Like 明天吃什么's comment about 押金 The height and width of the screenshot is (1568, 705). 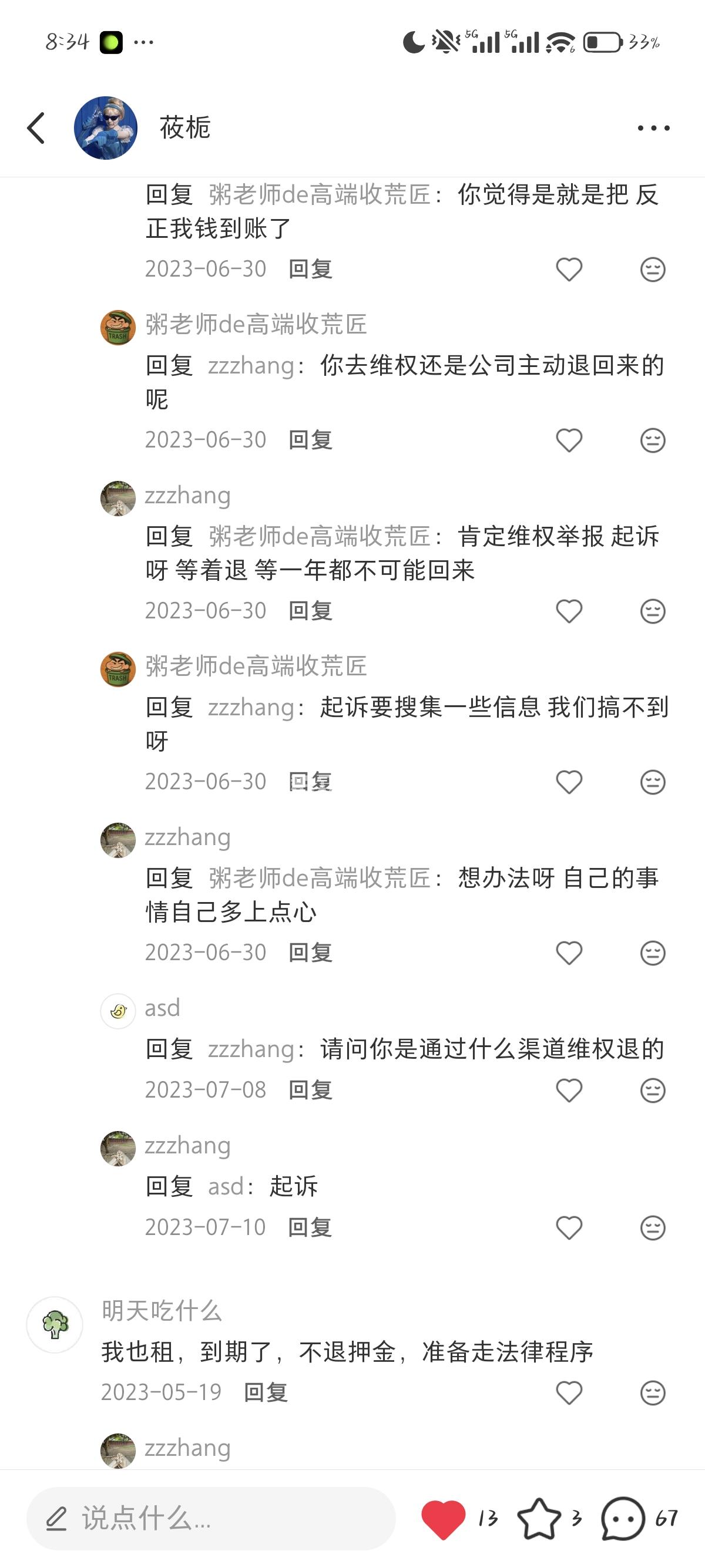click(569, 1392)
